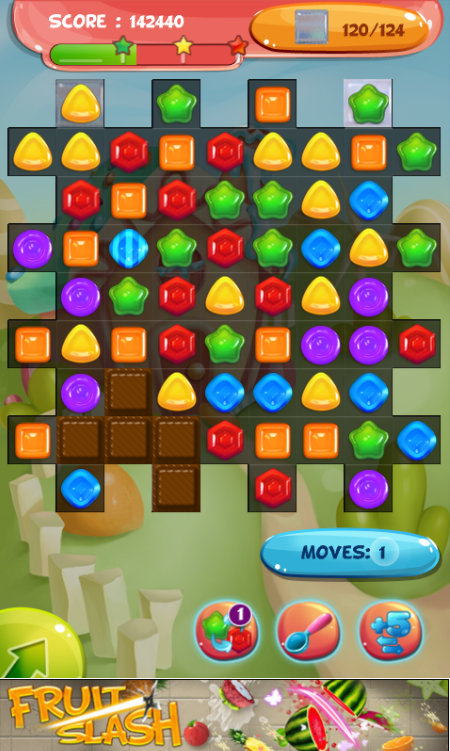Activate the spoon booster

[x=309, y=631]
